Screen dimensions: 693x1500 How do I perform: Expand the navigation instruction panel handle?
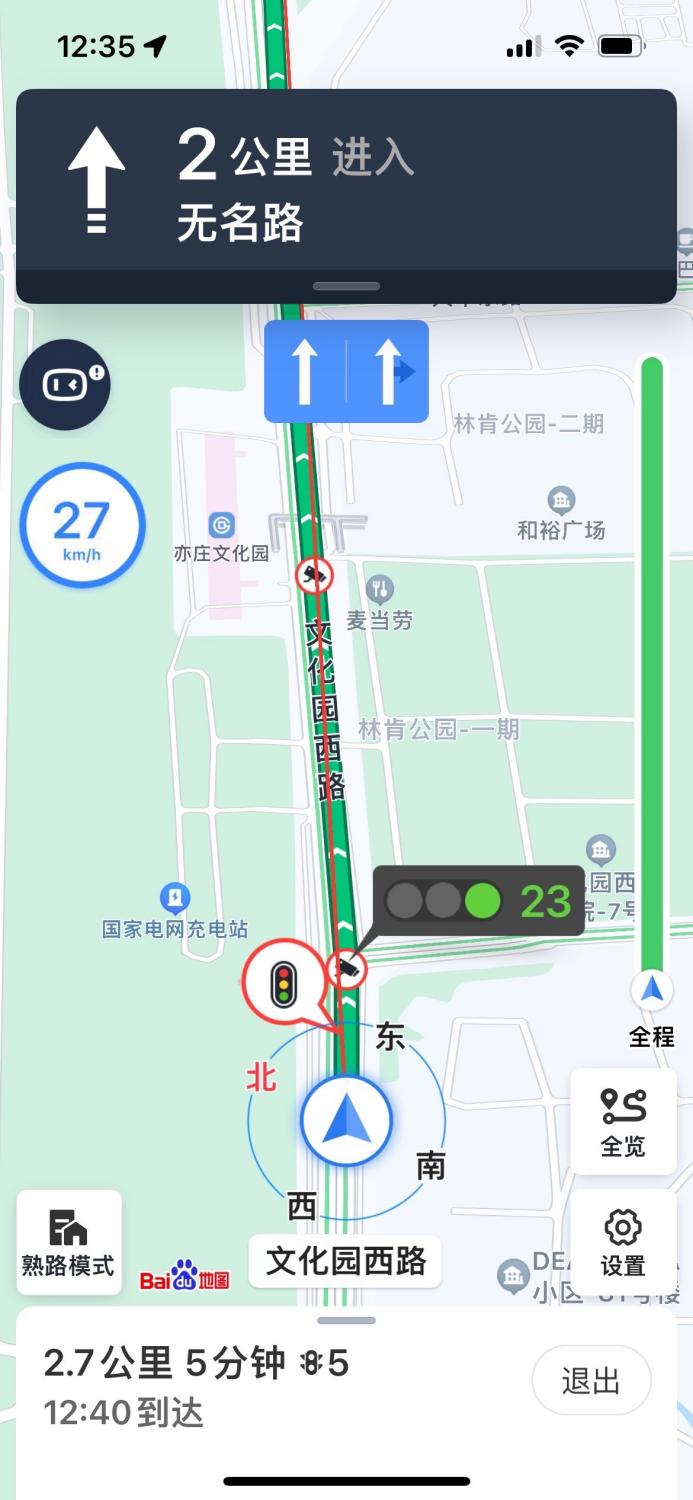346,286
